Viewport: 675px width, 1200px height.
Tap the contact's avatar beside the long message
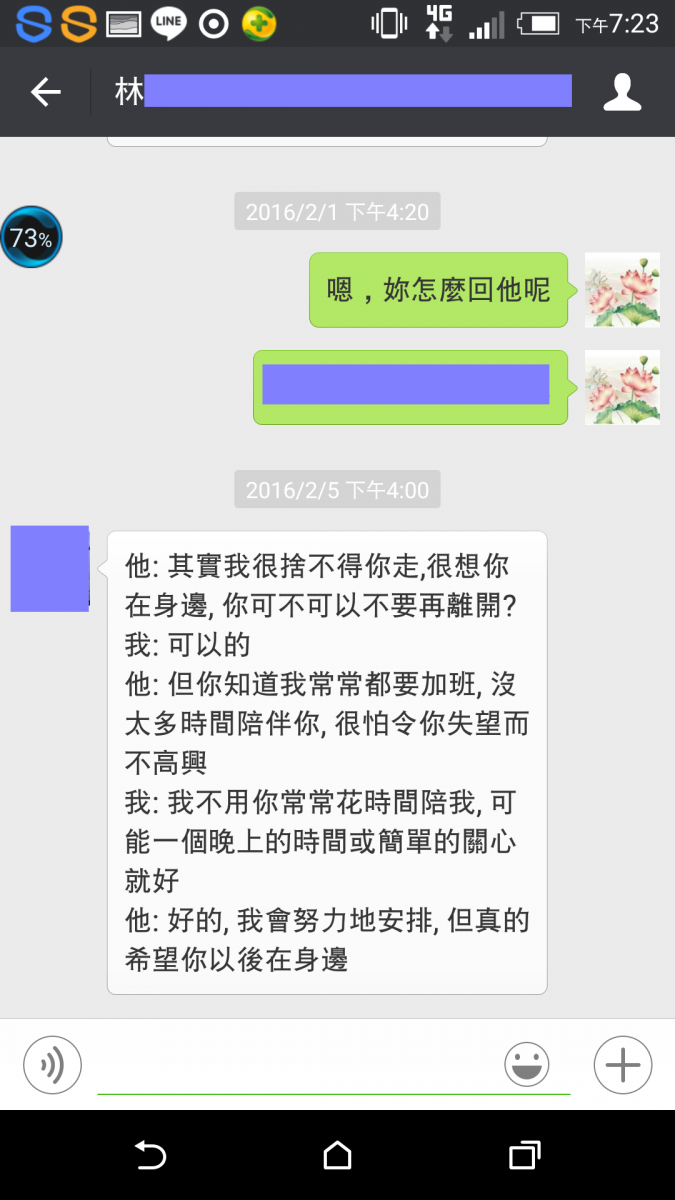(x=50, y=568)
